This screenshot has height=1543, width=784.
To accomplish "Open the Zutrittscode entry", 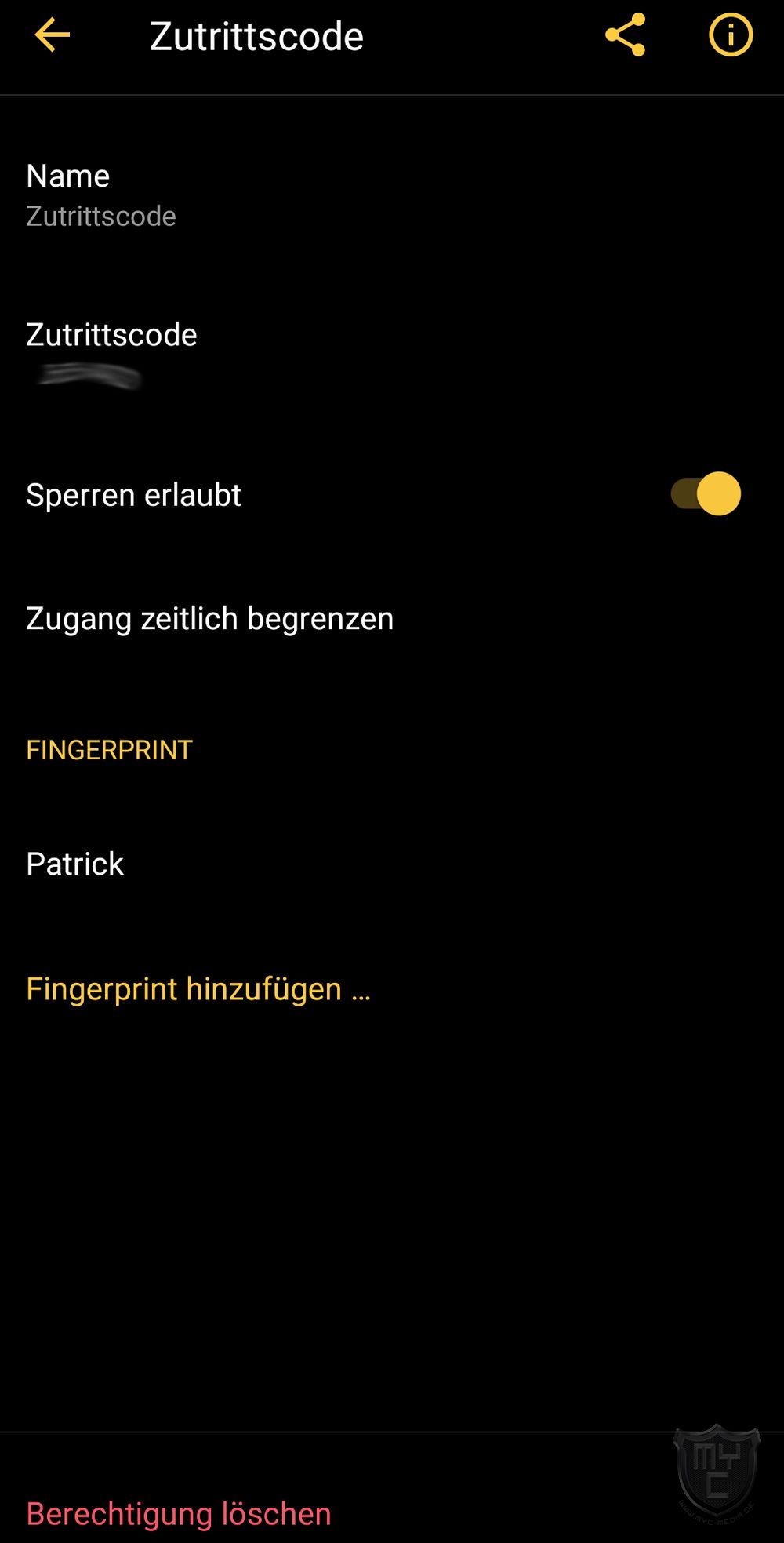I will point(111,353).
